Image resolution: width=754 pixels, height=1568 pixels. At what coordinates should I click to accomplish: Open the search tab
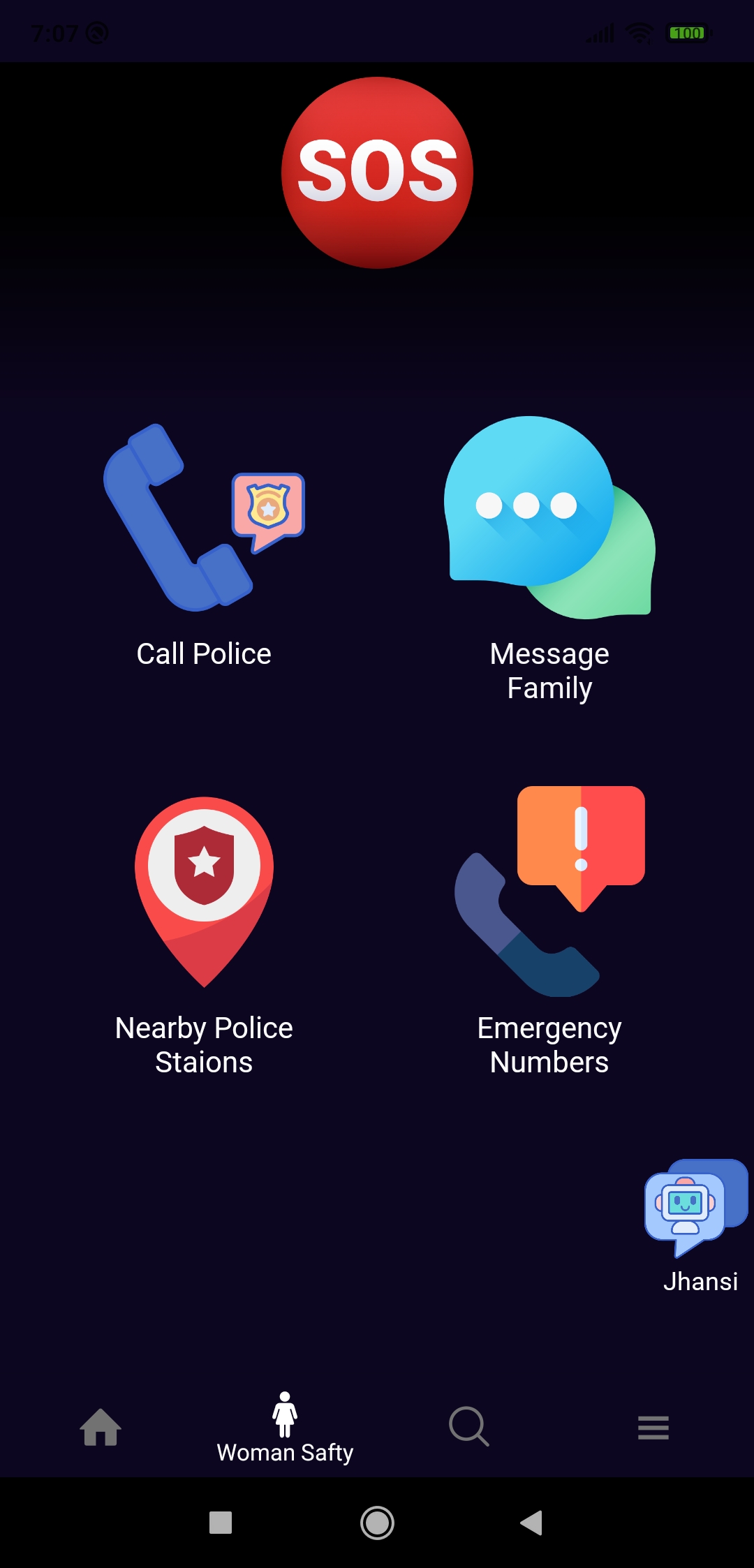pos(468,1427)
